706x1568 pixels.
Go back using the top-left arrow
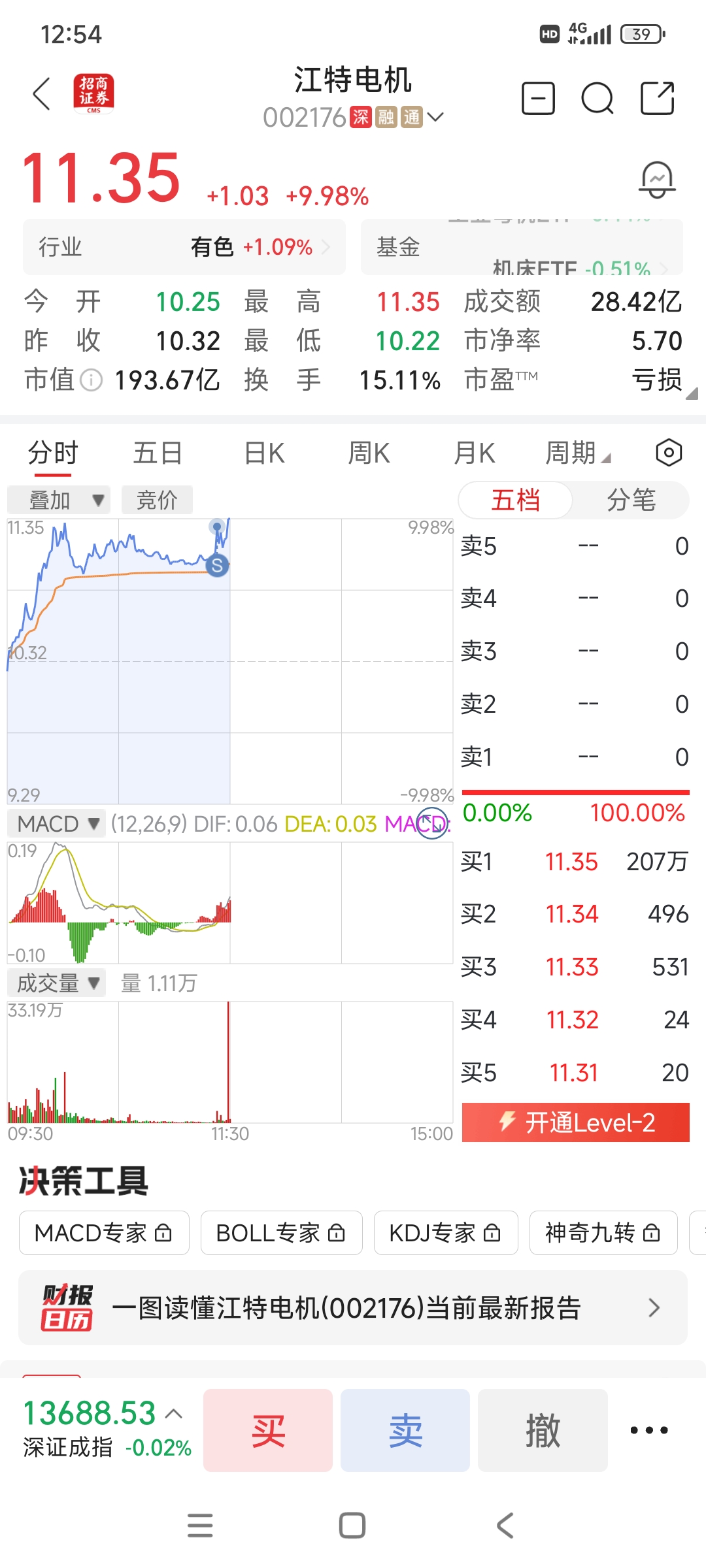click(42, 94)
